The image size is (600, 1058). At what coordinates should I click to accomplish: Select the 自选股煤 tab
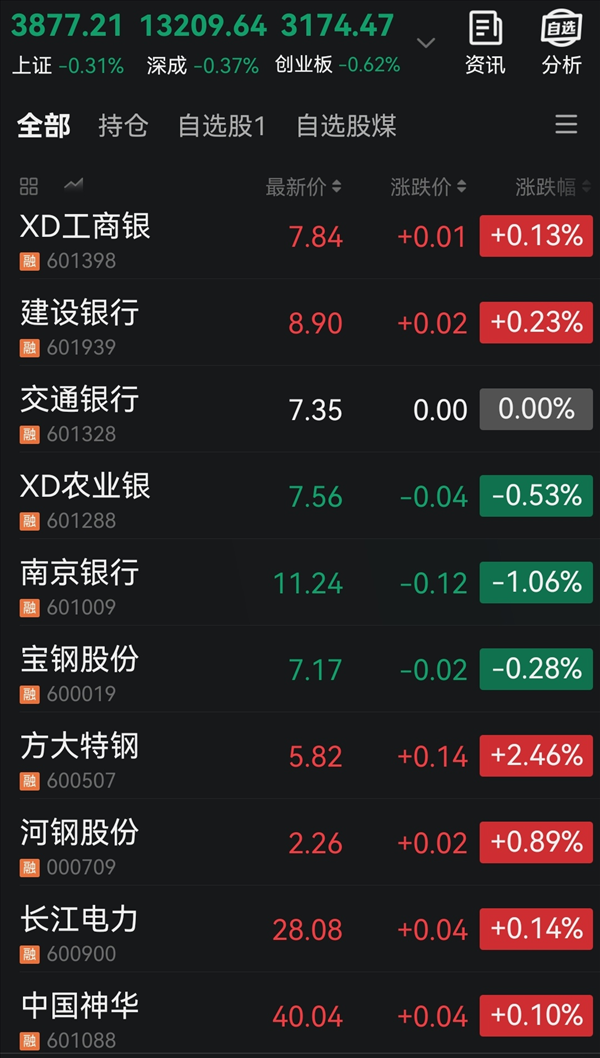point(346,126)
